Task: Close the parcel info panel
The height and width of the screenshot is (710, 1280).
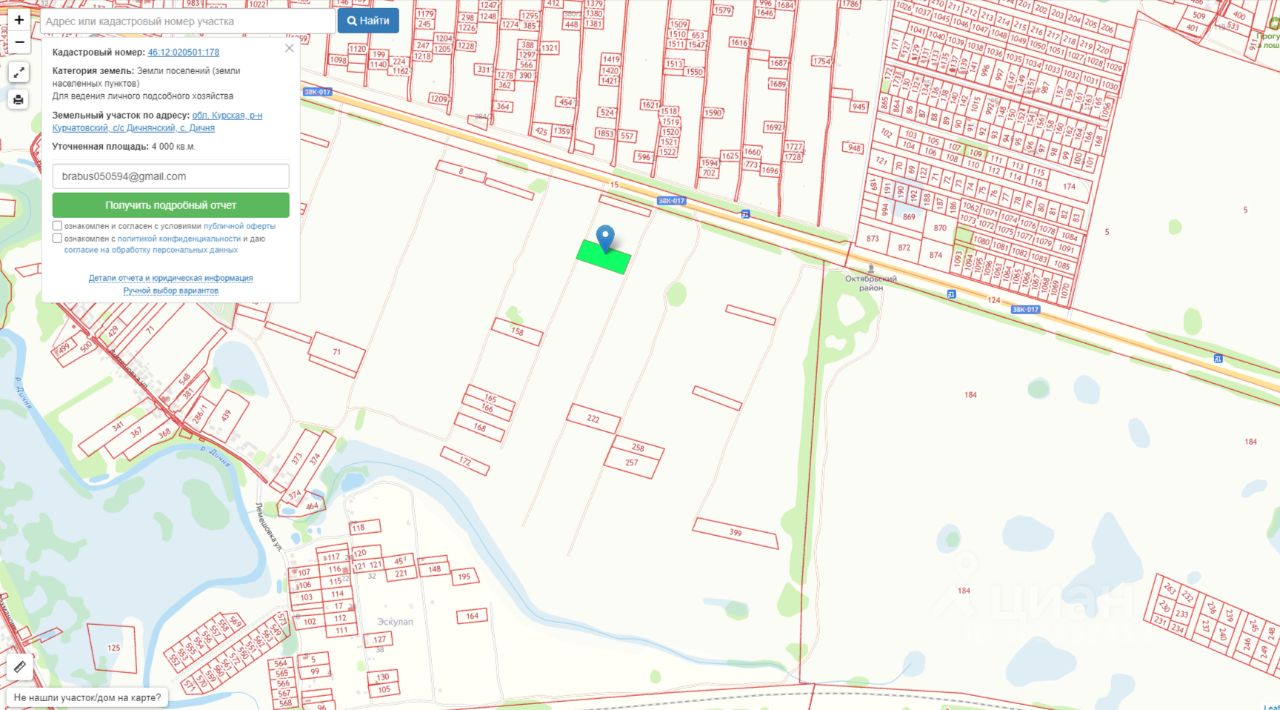Action: (x=290, y=48)
